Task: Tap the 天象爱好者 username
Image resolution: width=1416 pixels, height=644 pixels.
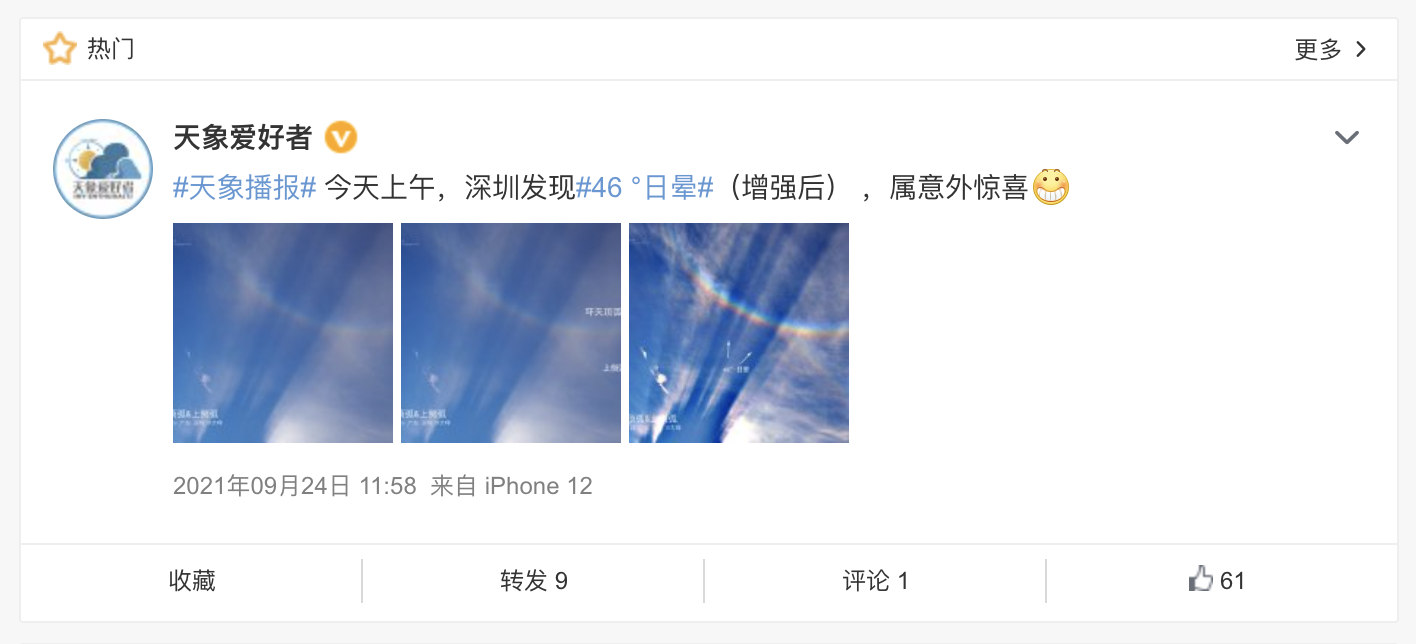Action: pyautogui.click(x=243, y=138)
